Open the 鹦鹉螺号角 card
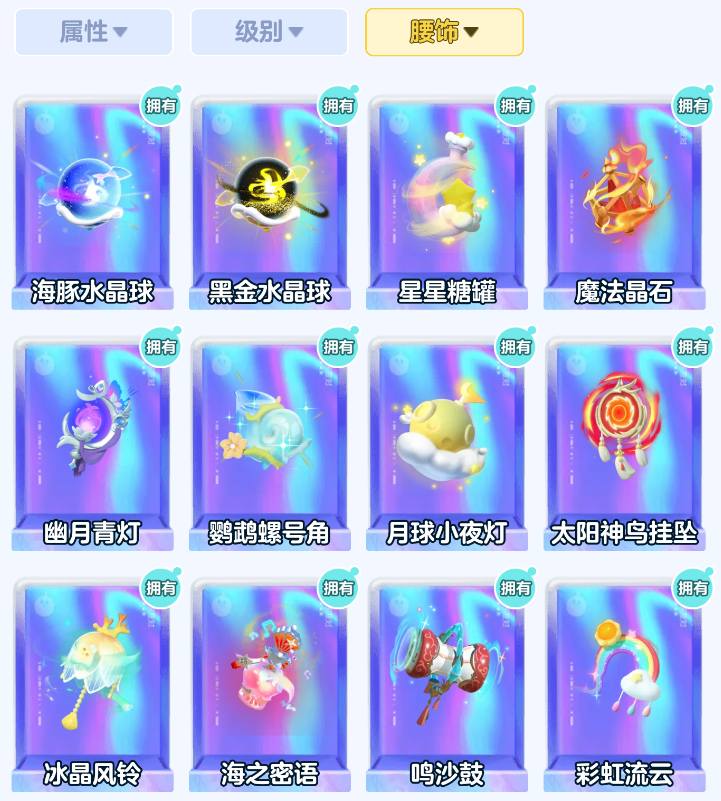The image size is (721, 801). click(x=270, y=440)
